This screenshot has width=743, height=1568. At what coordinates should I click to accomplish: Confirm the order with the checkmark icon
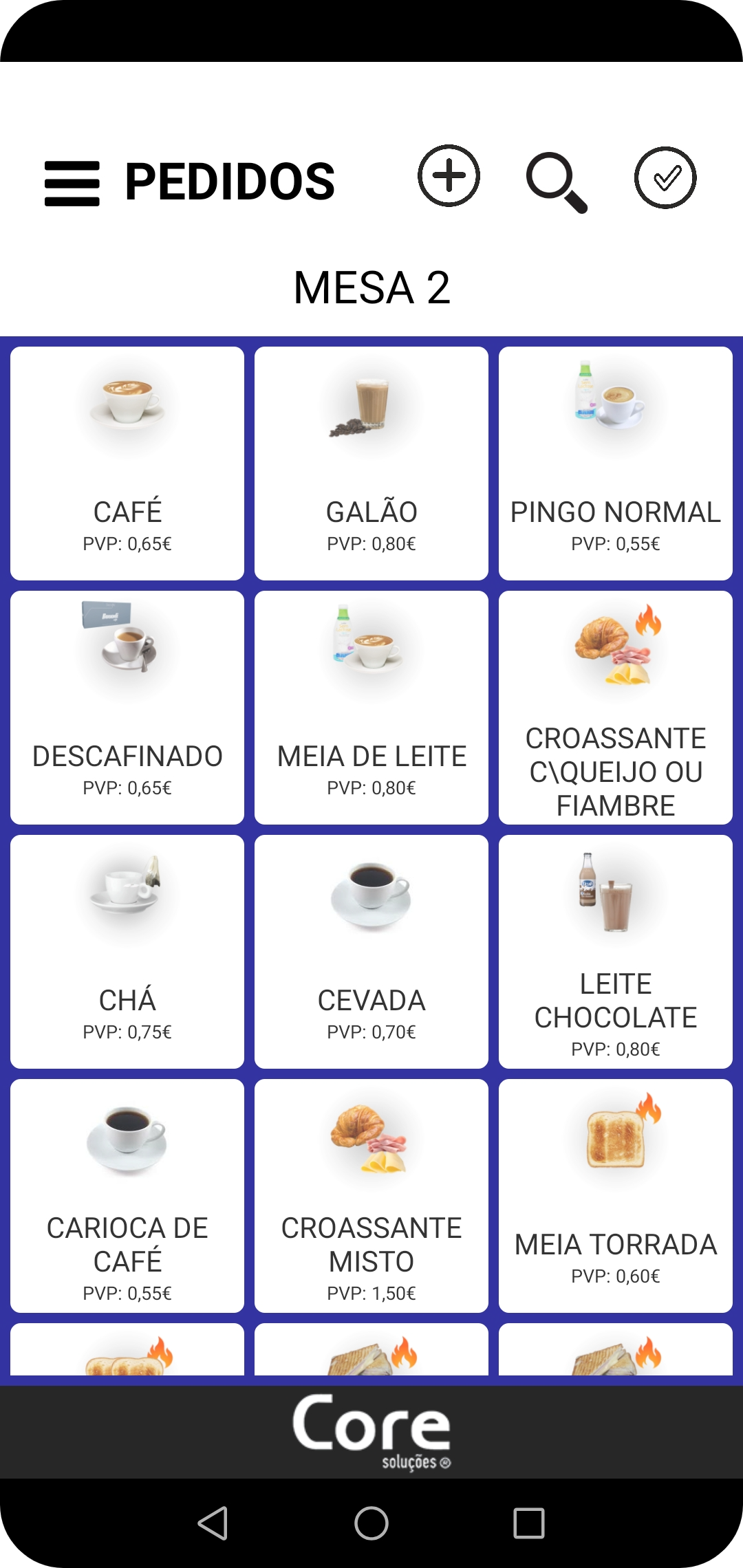coord(665,177)
